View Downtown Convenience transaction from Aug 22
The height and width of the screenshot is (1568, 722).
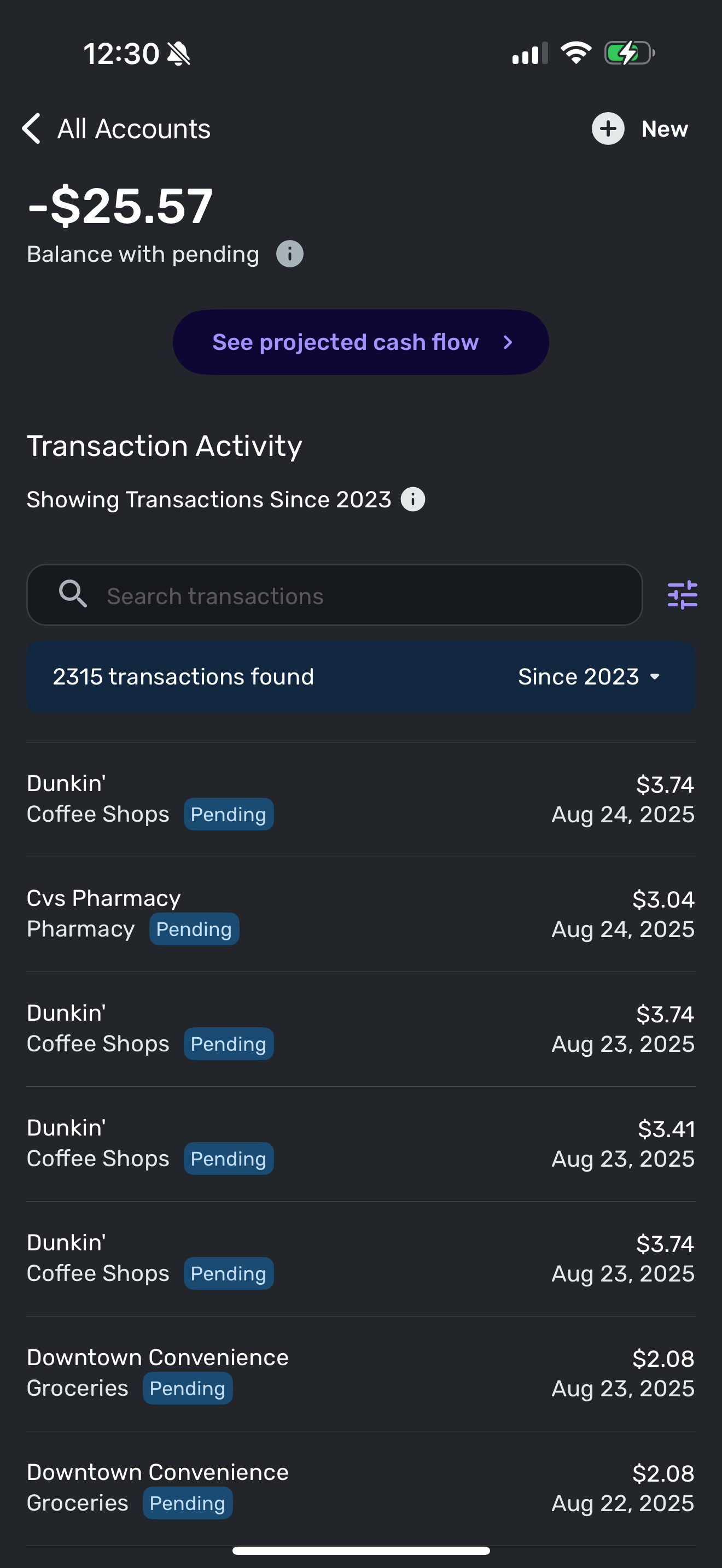coord(360,1488)
